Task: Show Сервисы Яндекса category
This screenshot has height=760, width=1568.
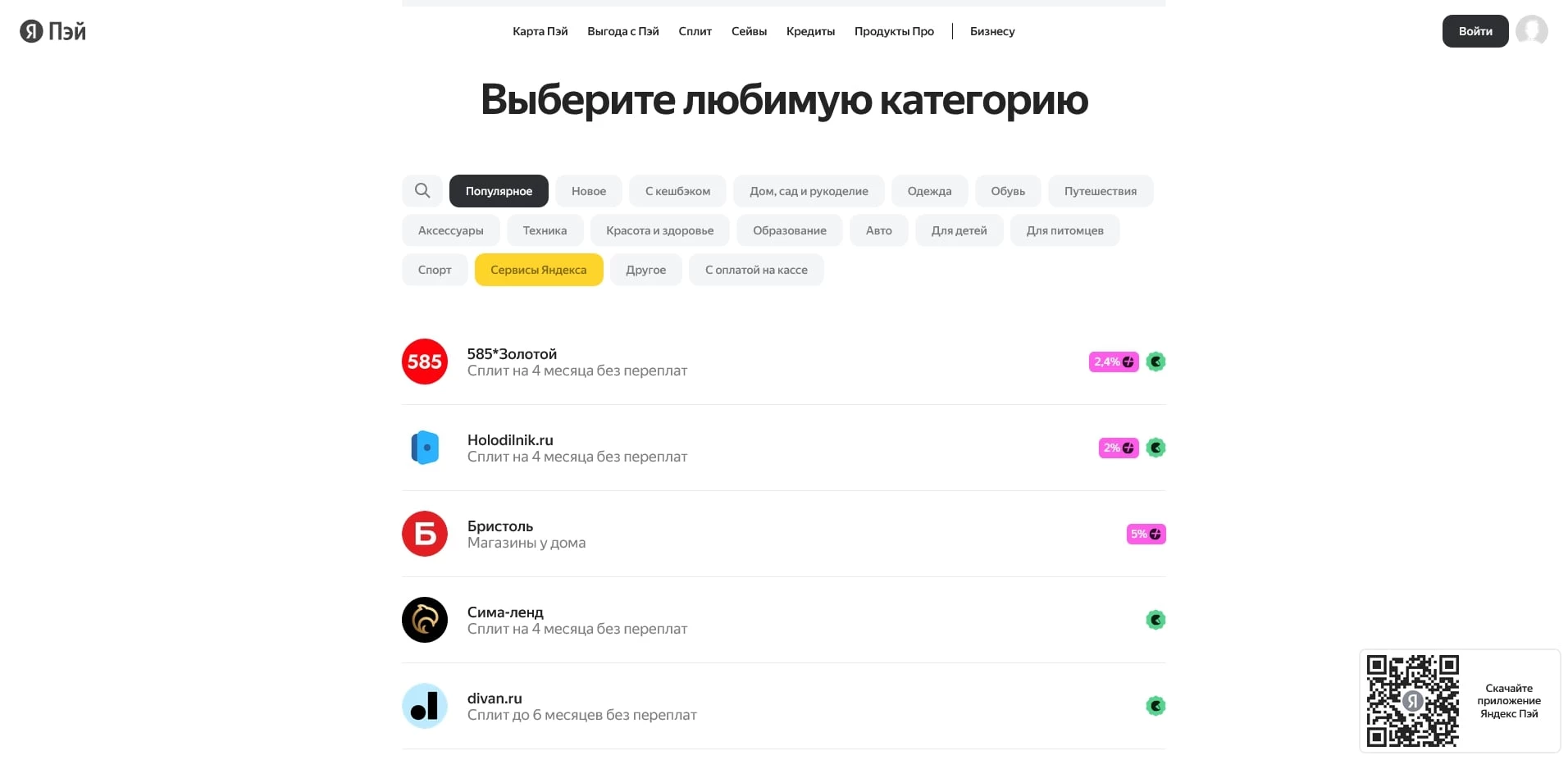Action: (538, 270)
